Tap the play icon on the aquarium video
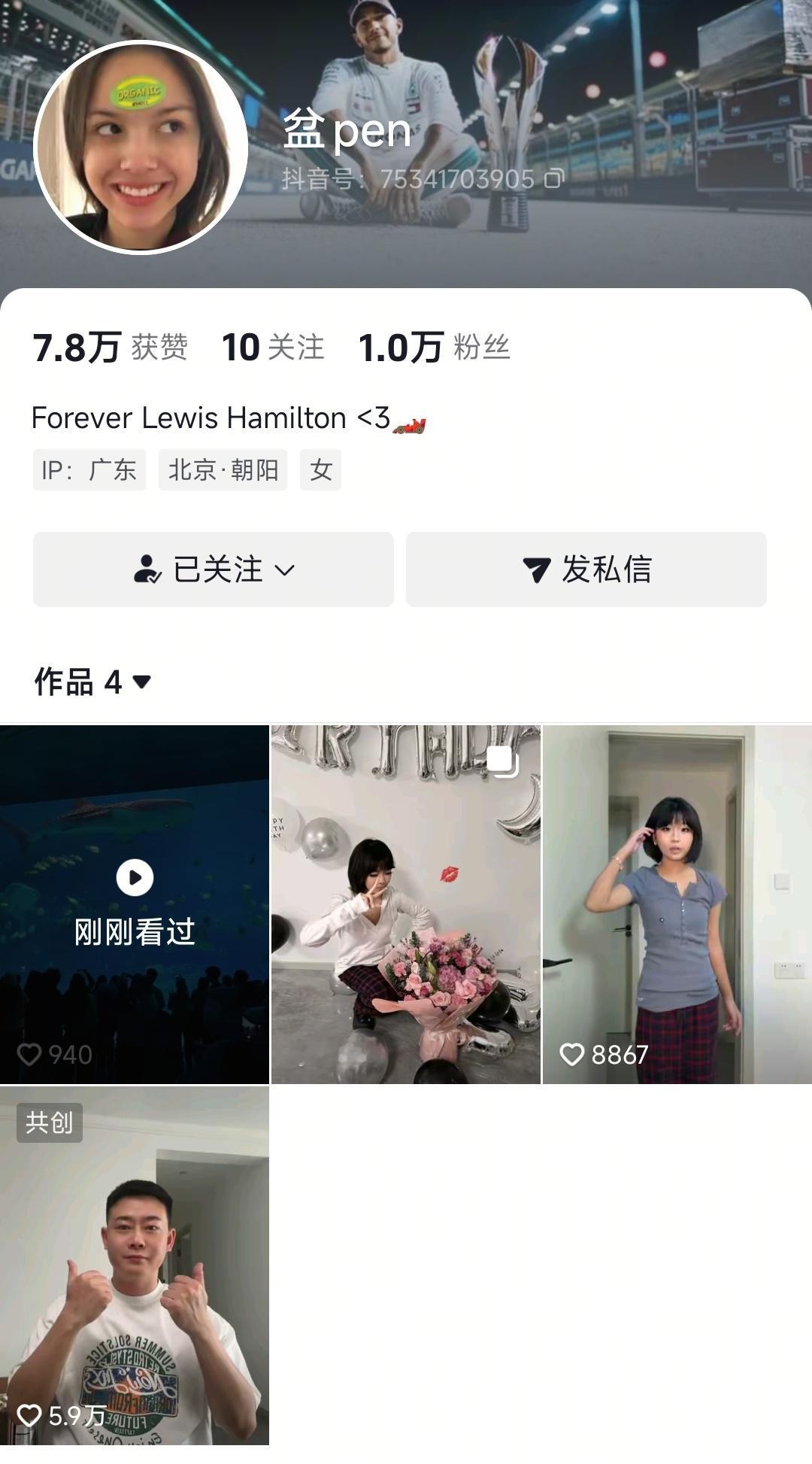Viewport: 812px width, 1464px height. [135, 877]
